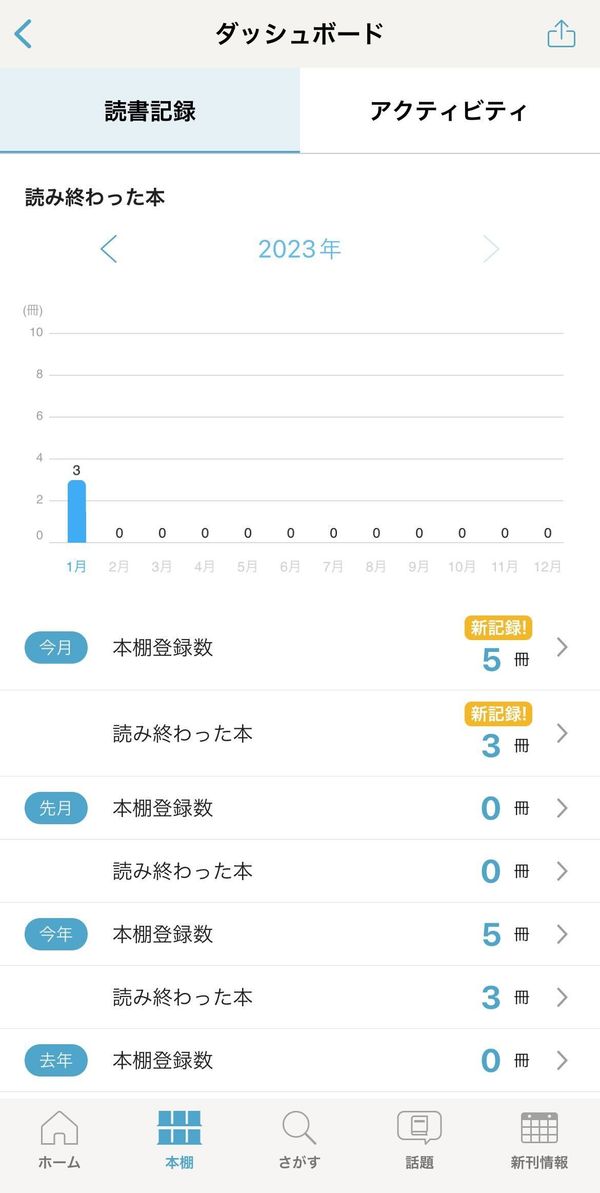Switch to the アクティビティ tab
The height and width of the screenshot is (1193, 600).
tap(449, 111)
